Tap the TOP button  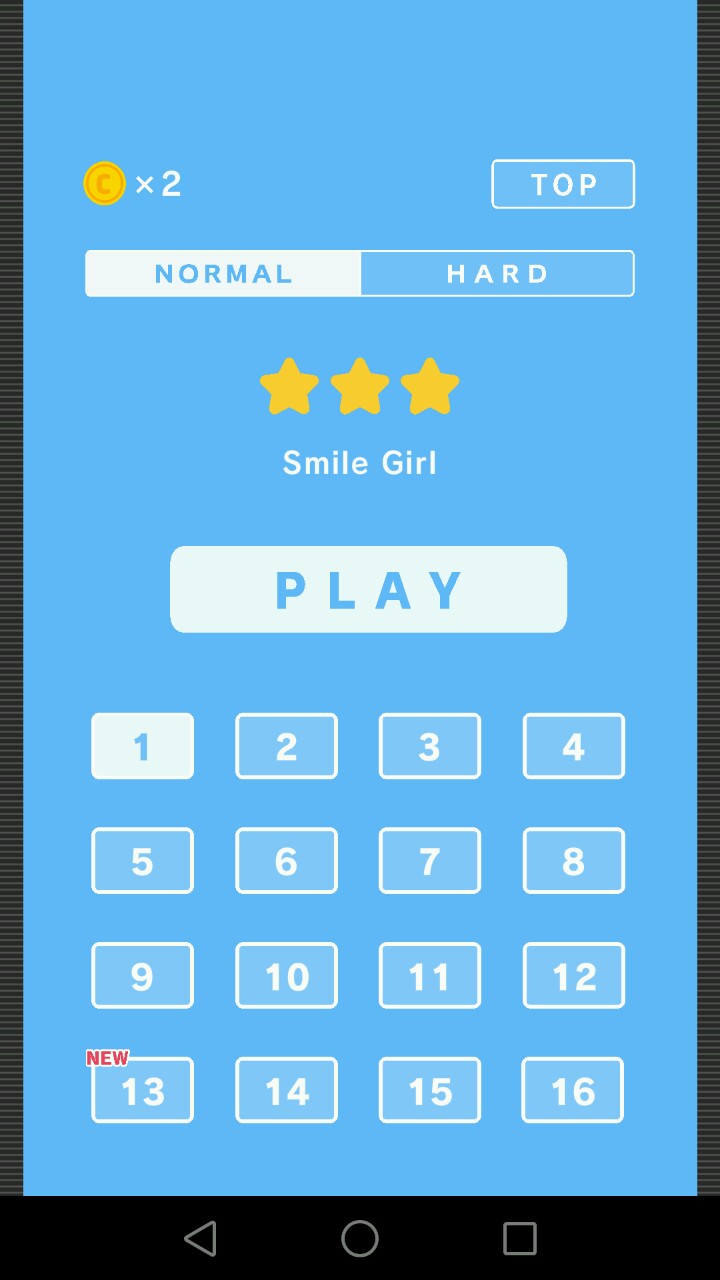pos(563,184)
